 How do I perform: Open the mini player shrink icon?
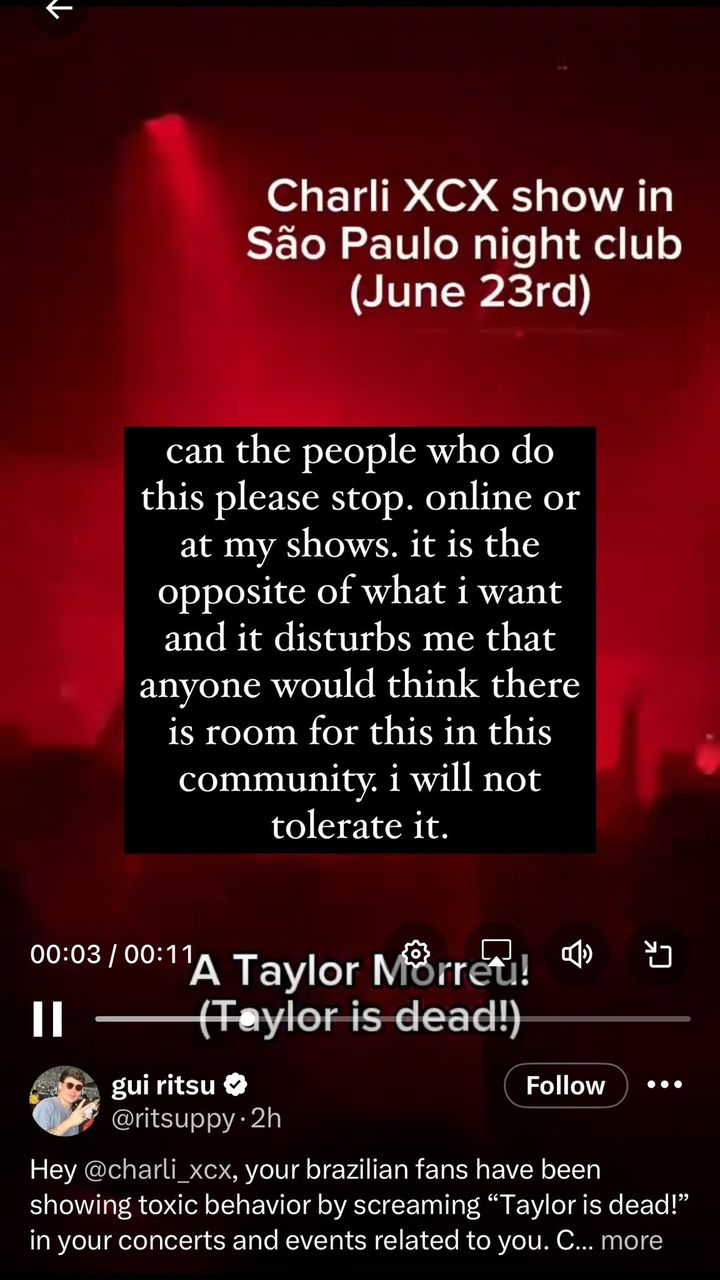[x=658, y=954]
